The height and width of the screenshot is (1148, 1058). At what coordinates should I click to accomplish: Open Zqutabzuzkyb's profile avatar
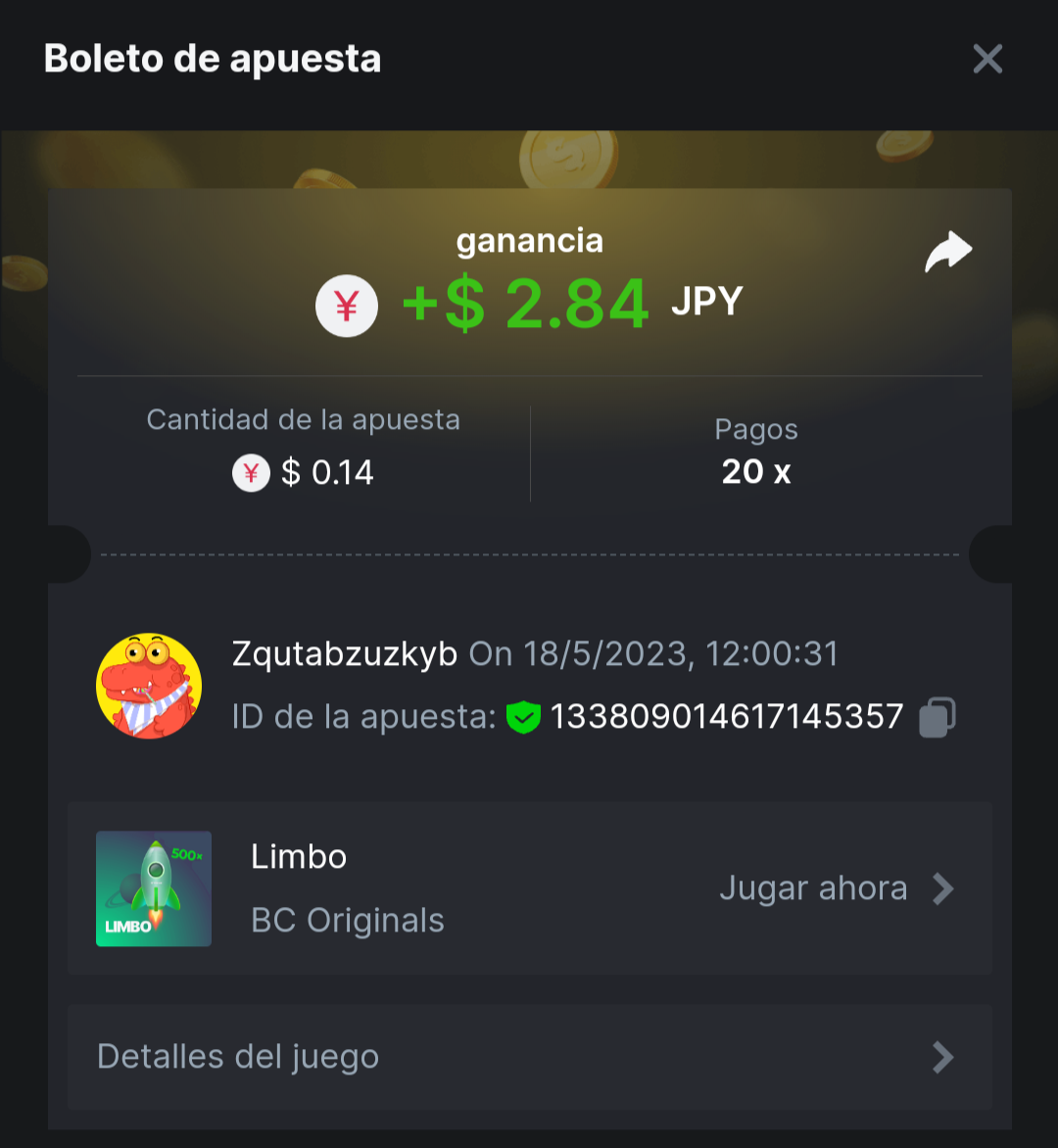[149, 686]
